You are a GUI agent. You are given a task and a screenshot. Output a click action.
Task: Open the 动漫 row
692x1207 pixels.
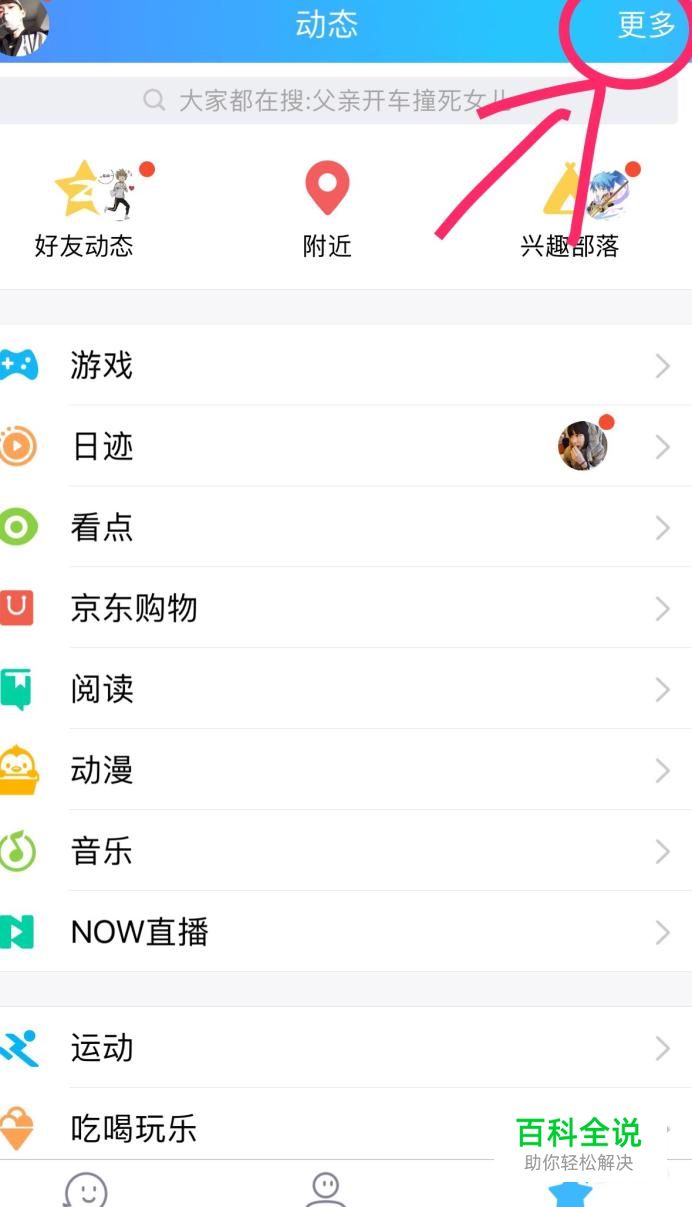tap(346, 770)
